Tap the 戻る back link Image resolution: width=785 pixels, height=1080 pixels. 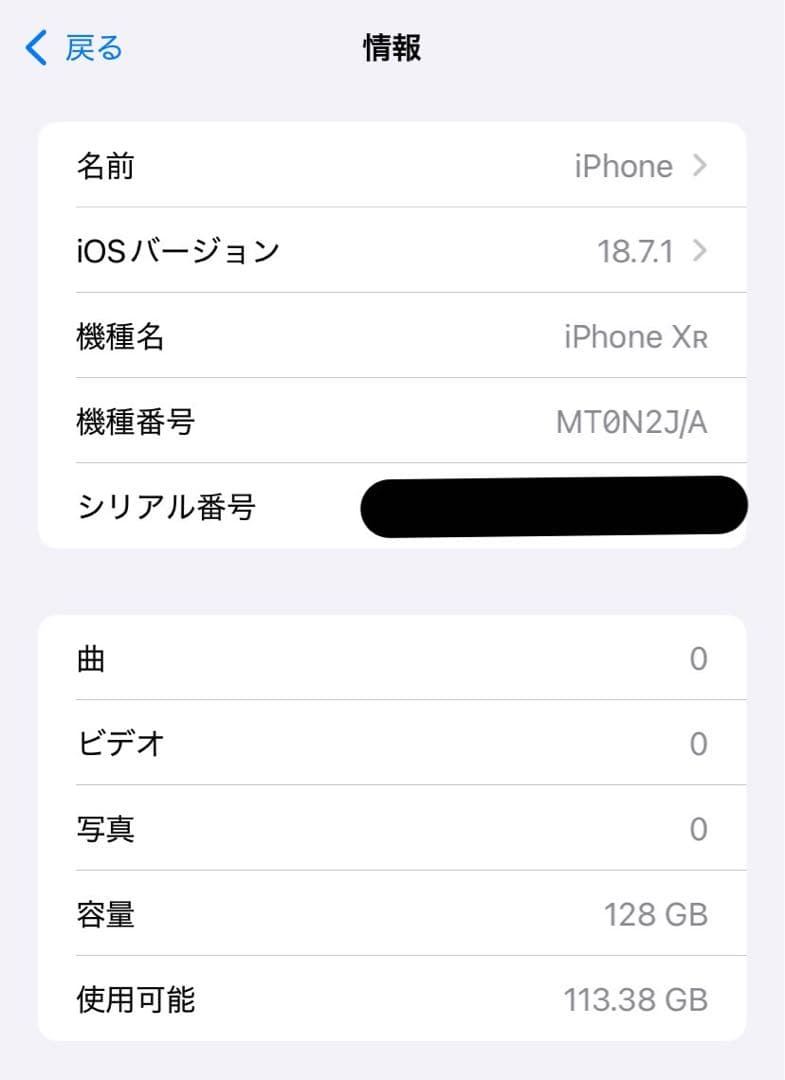pos(88,46)
